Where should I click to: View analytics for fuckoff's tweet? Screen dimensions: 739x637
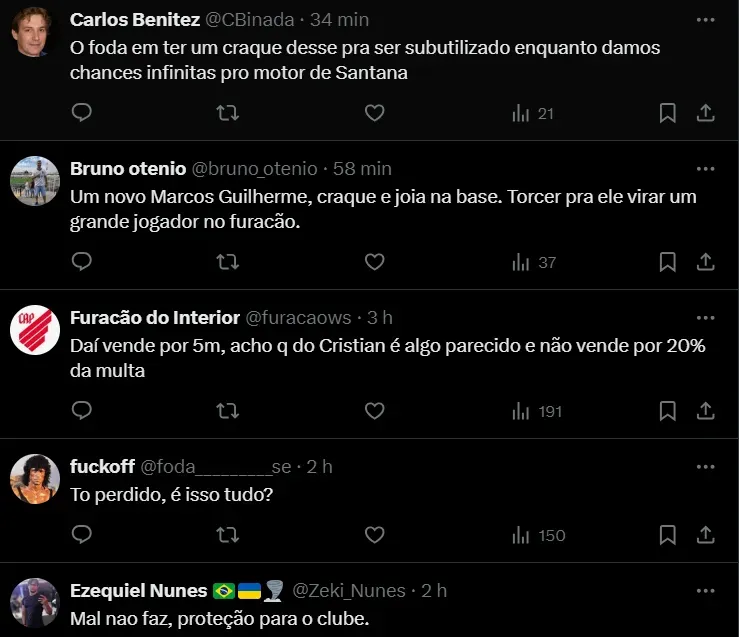click(538, 535)
